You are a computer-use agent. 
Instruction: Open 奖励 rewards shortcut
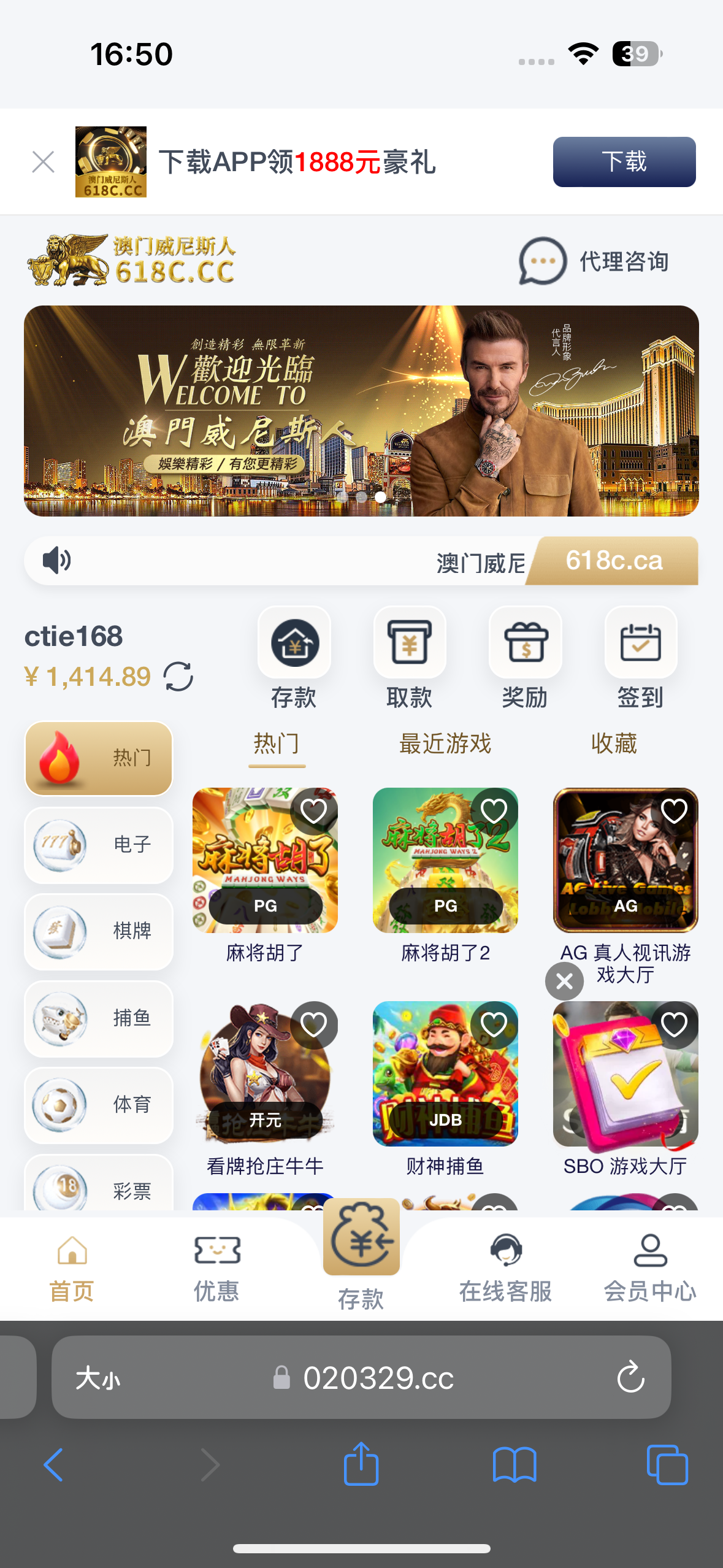525,656
